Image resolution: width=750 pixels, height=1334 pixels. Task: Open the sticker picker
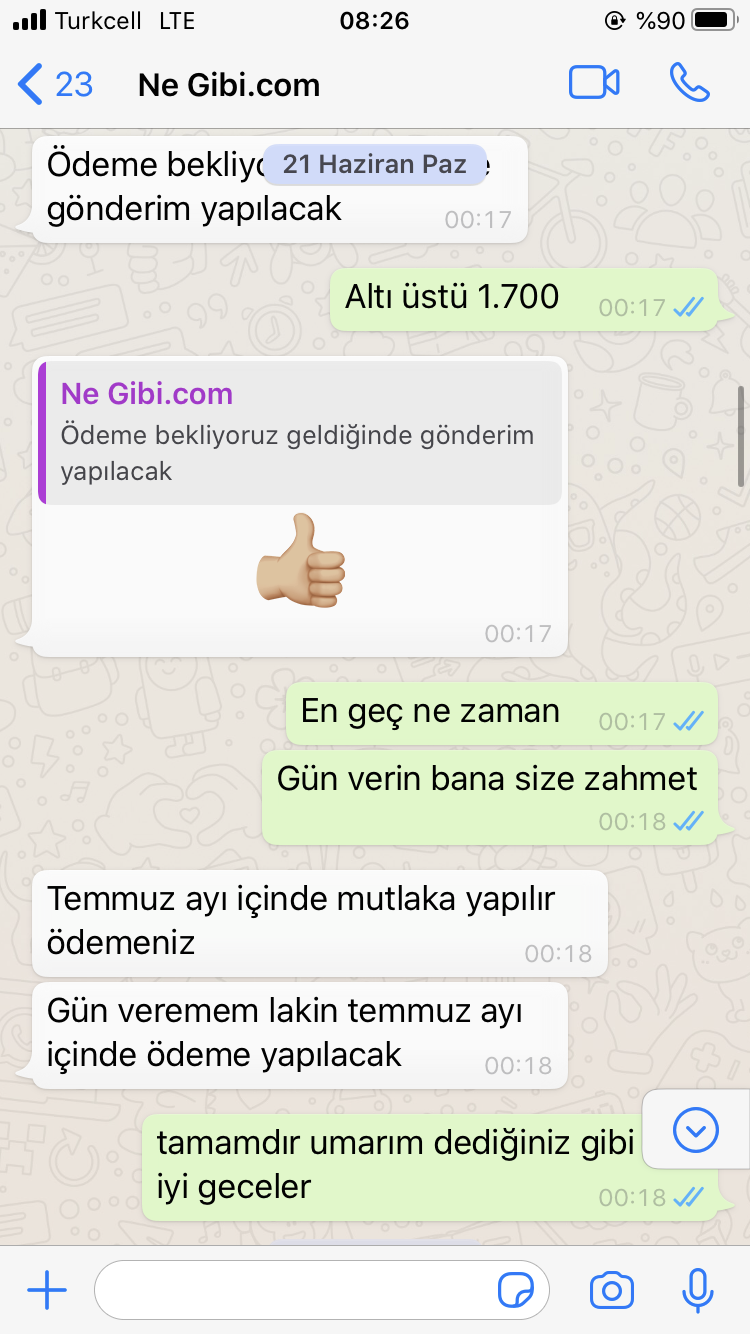(x=516, y=1290)
